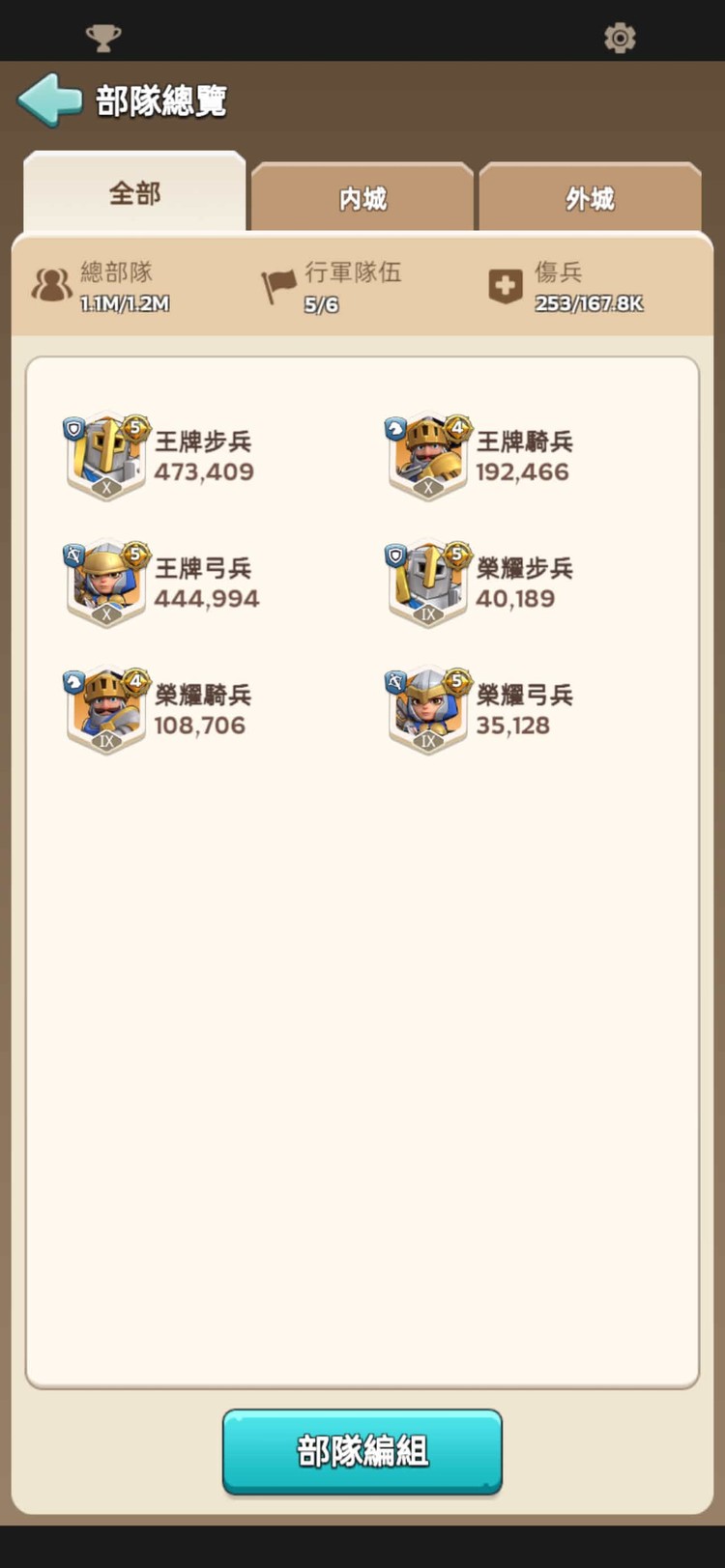Tap the tier X mark under 王牌弓兵
Viewport: 725px width, 1568px height.
[x=106, y=611]
